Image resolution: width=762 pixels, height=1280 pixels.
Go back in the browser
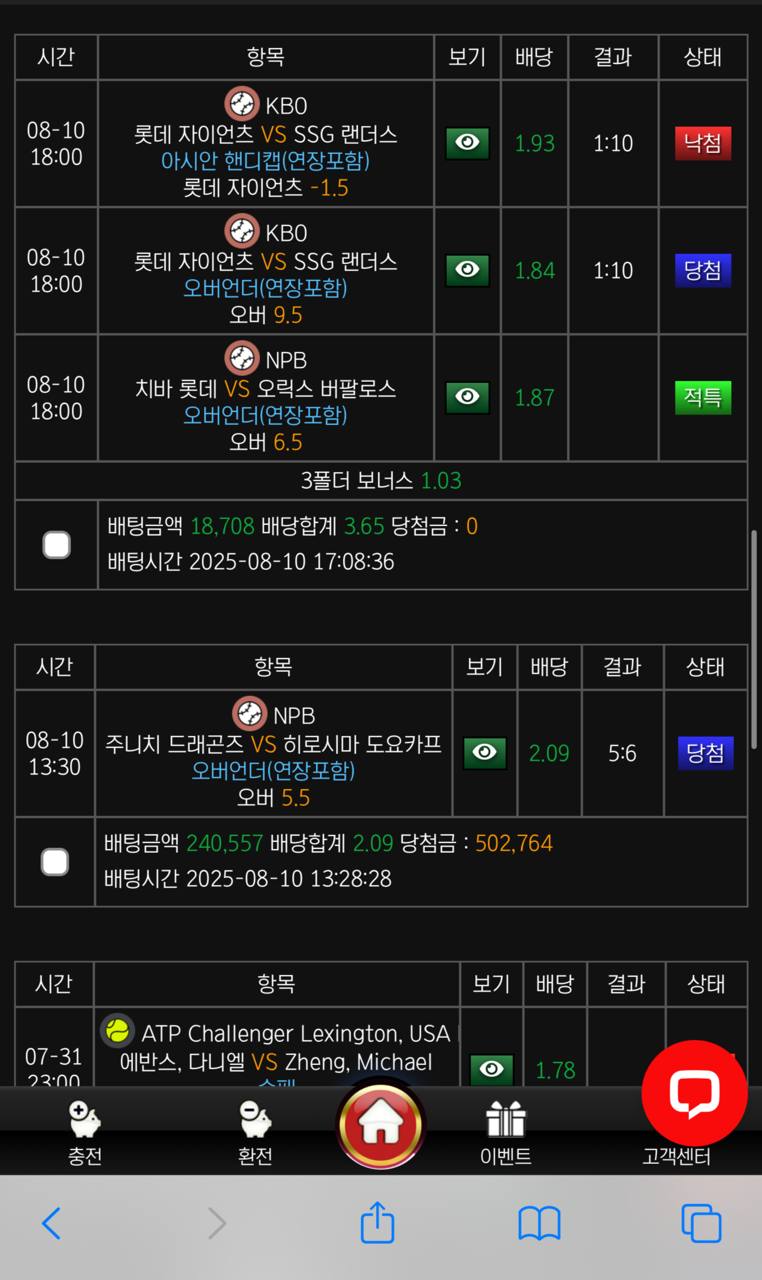click(x=52, y=1223)
